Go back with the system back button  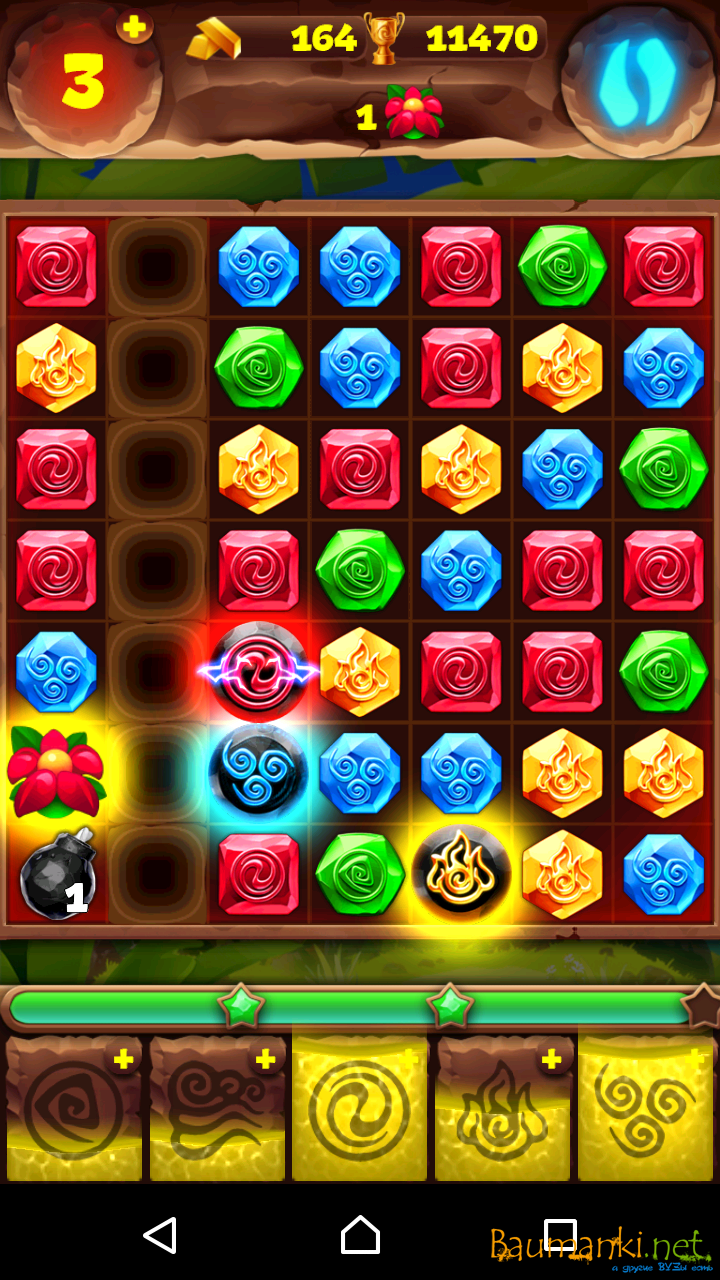pos(160,1235)
